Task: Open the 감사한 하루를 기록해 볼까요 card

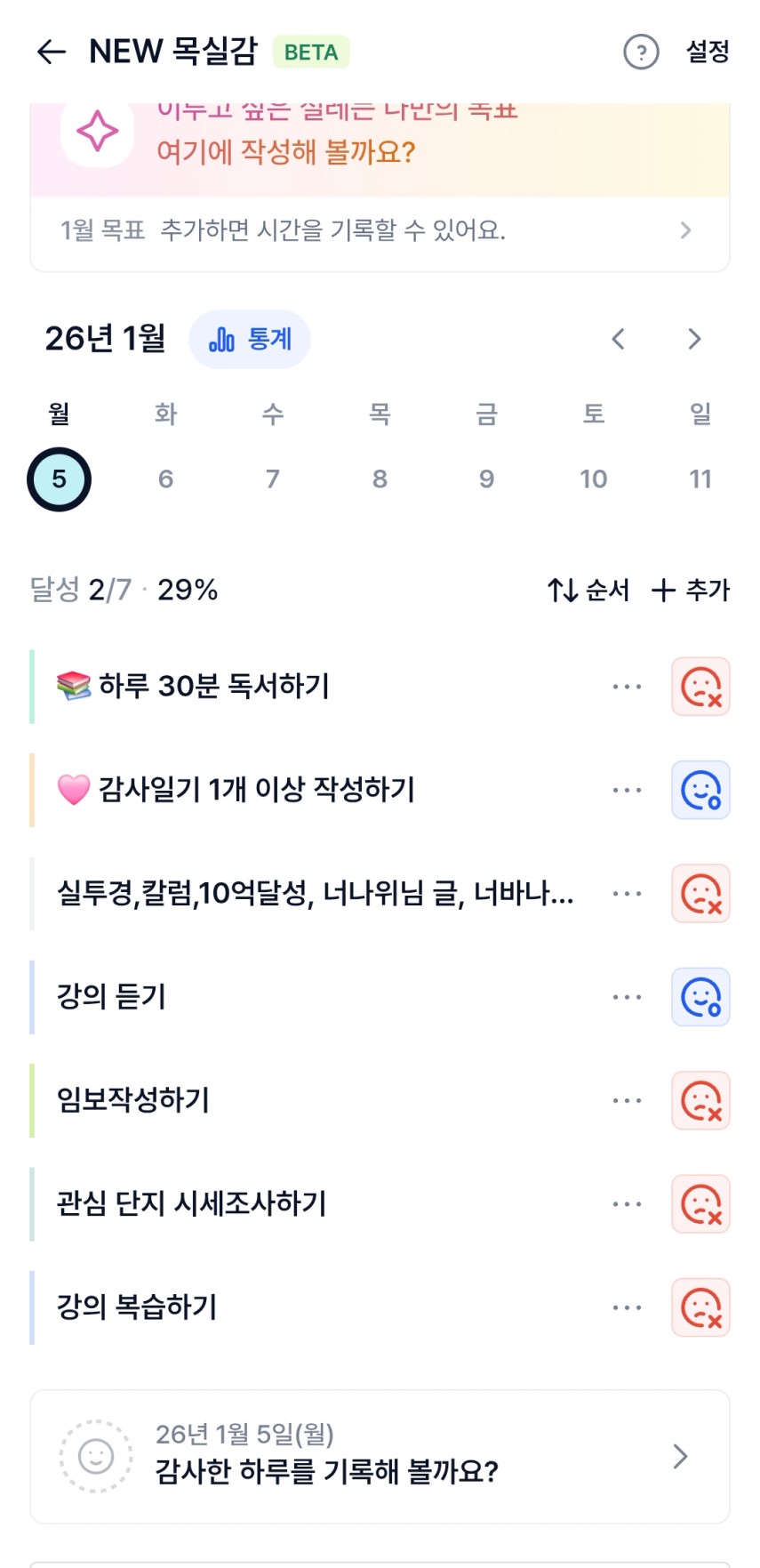Action: tap(380, 1457)
